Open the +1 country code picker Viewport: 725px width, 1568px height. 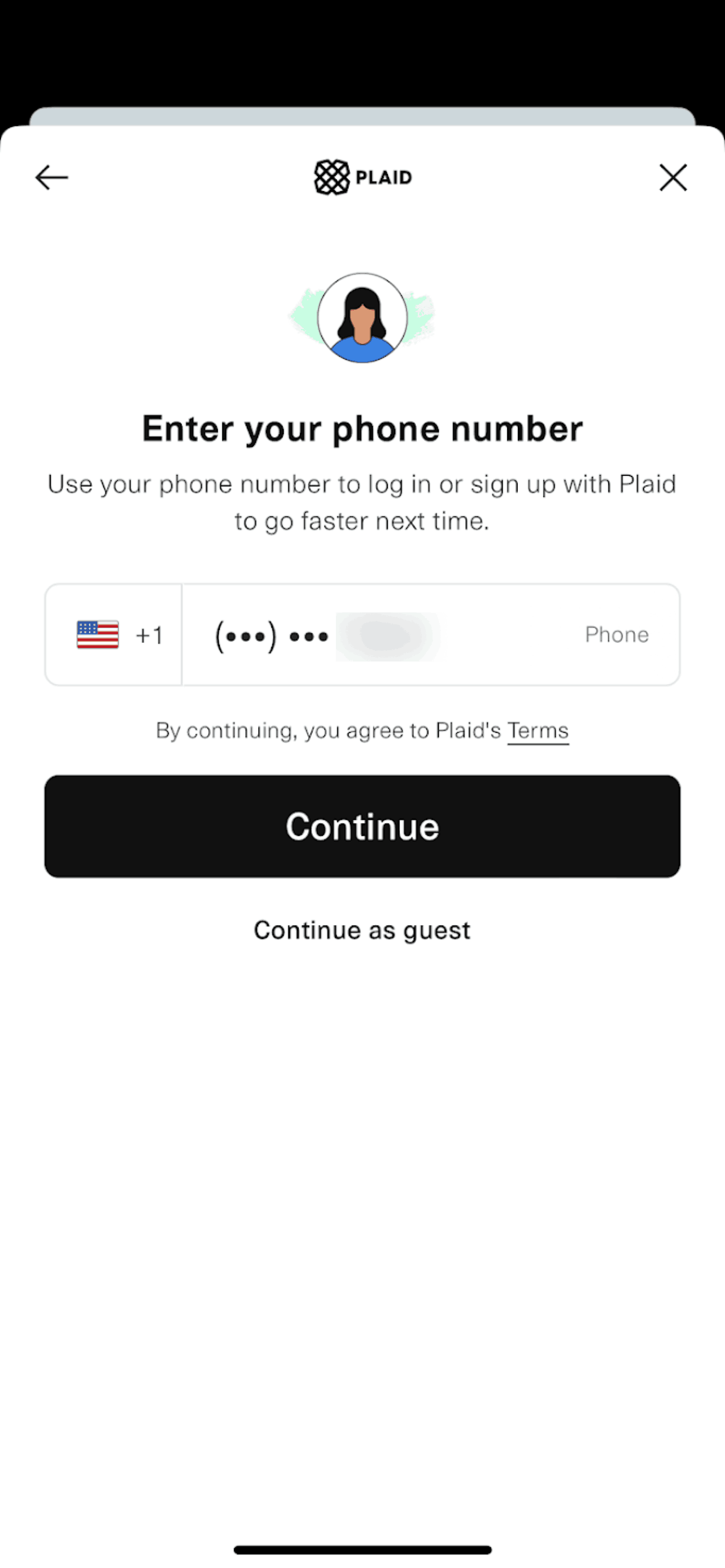click(114, 635)
